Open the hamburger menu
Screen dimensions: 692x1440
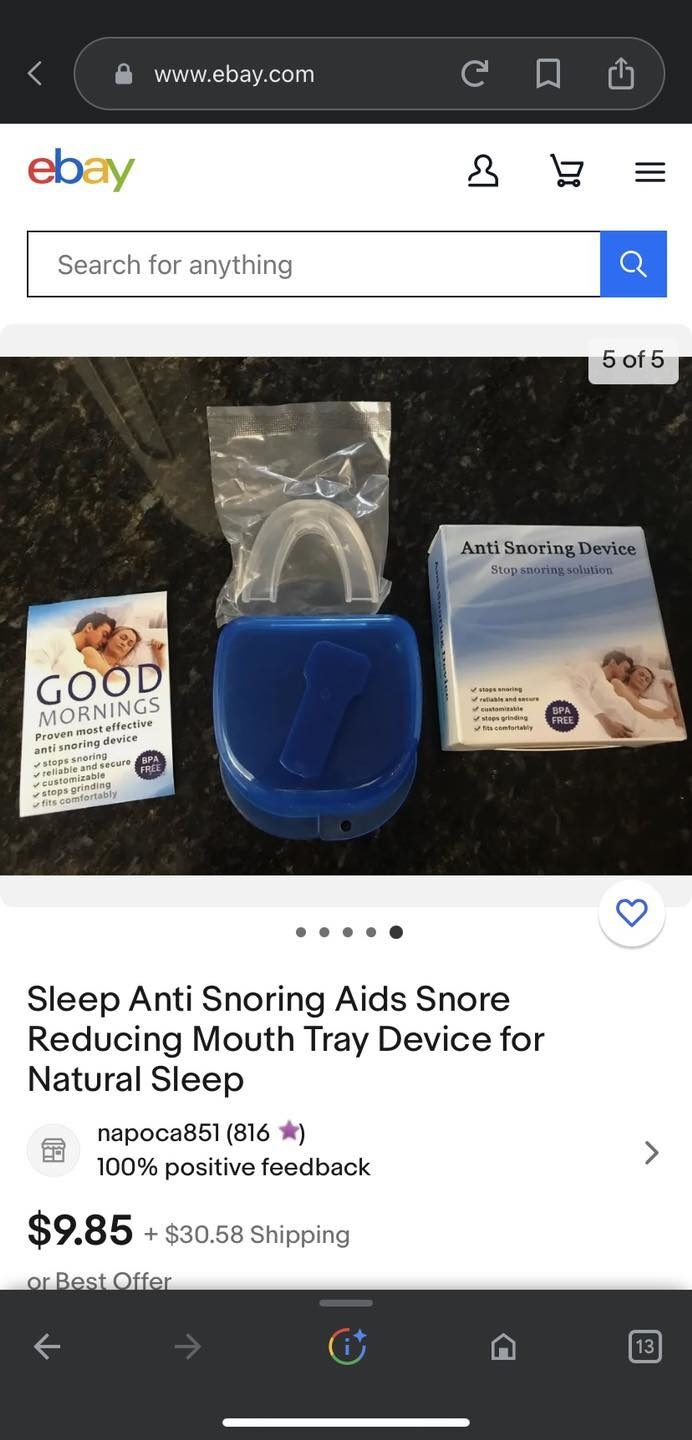click(650, 172)
